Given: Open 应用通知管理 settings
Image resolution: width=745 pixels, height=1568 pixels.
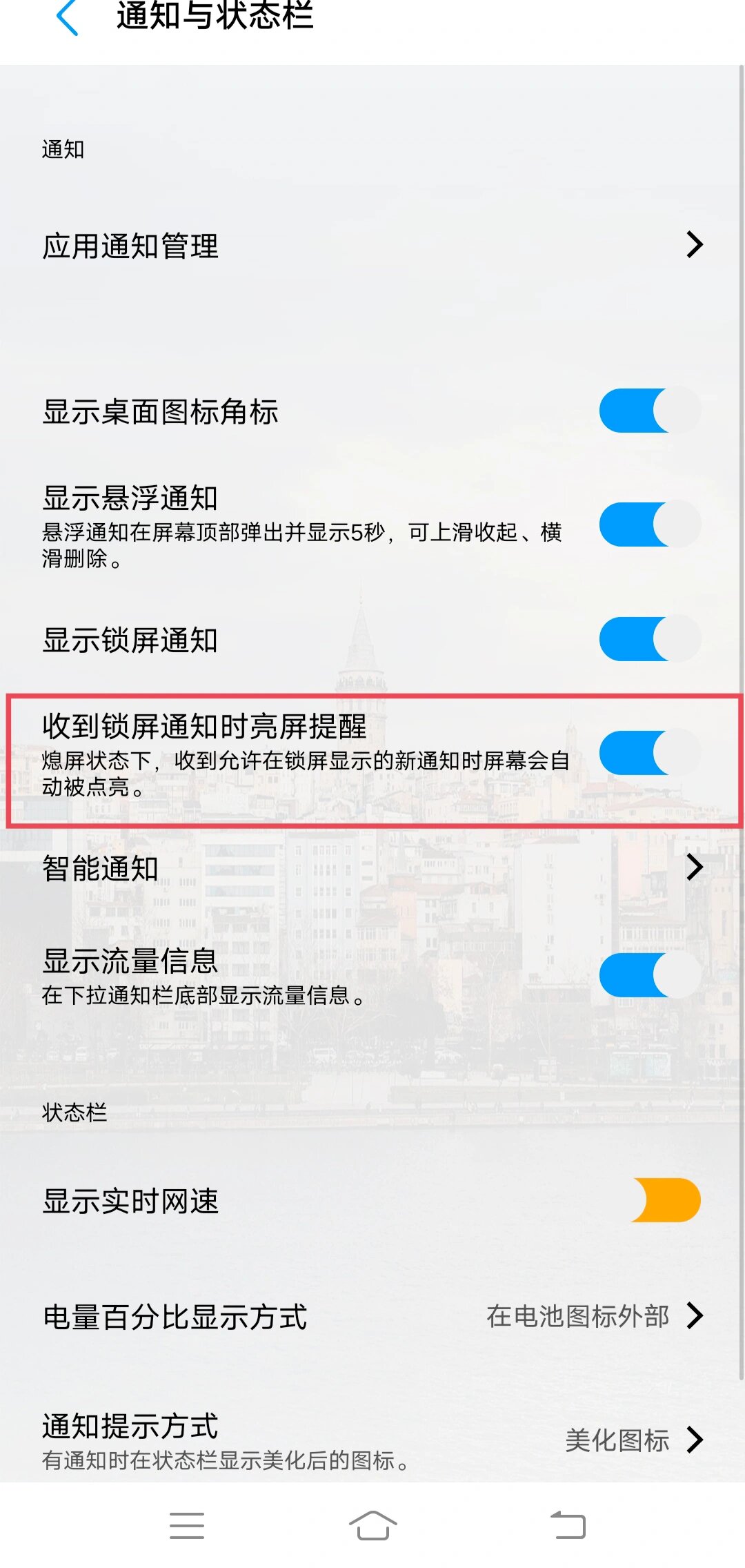Looking at the screenshot, I should pos(372,245).
